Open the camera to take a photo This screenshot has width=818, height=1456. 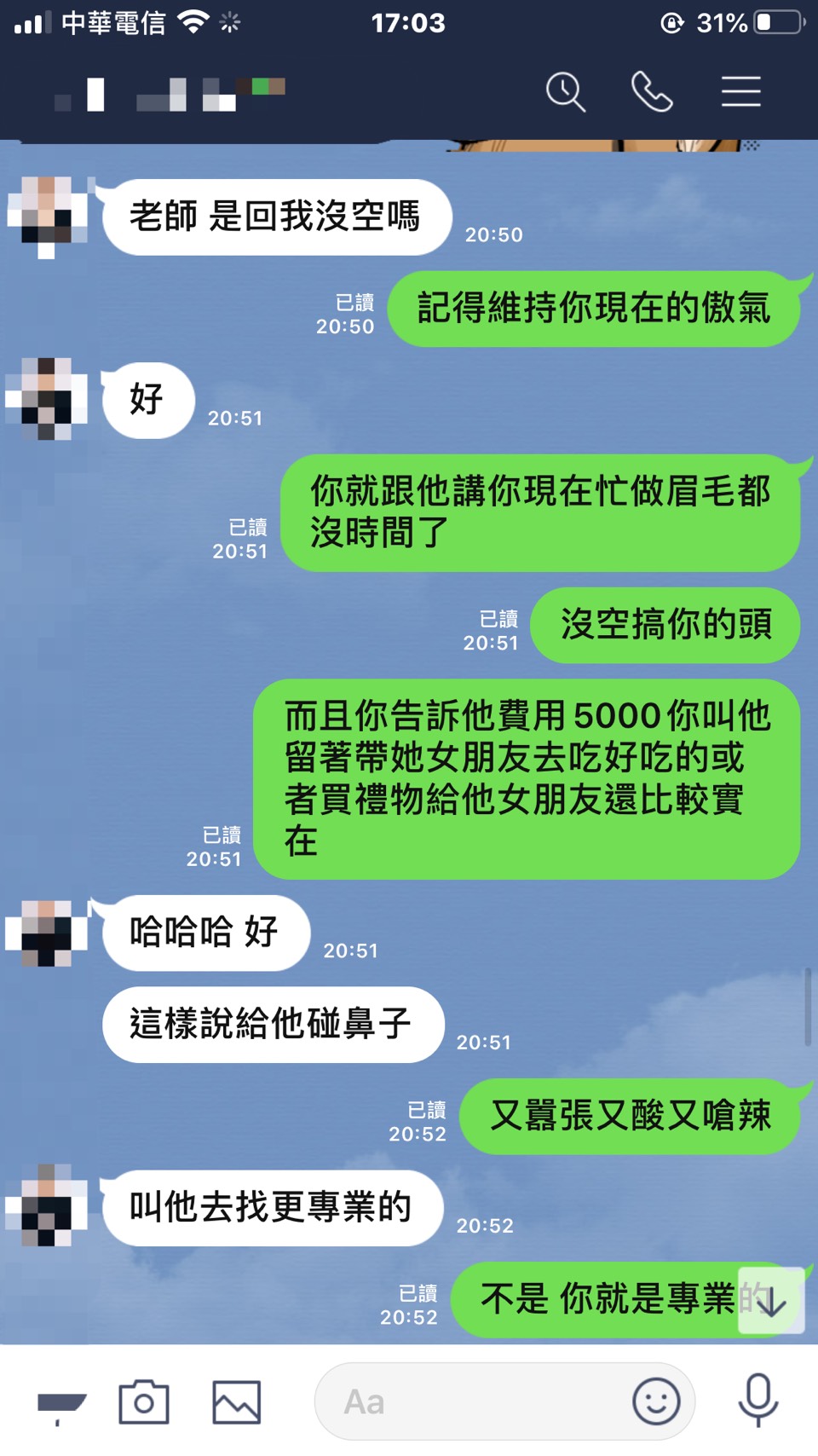click(x=144, y=1401)
